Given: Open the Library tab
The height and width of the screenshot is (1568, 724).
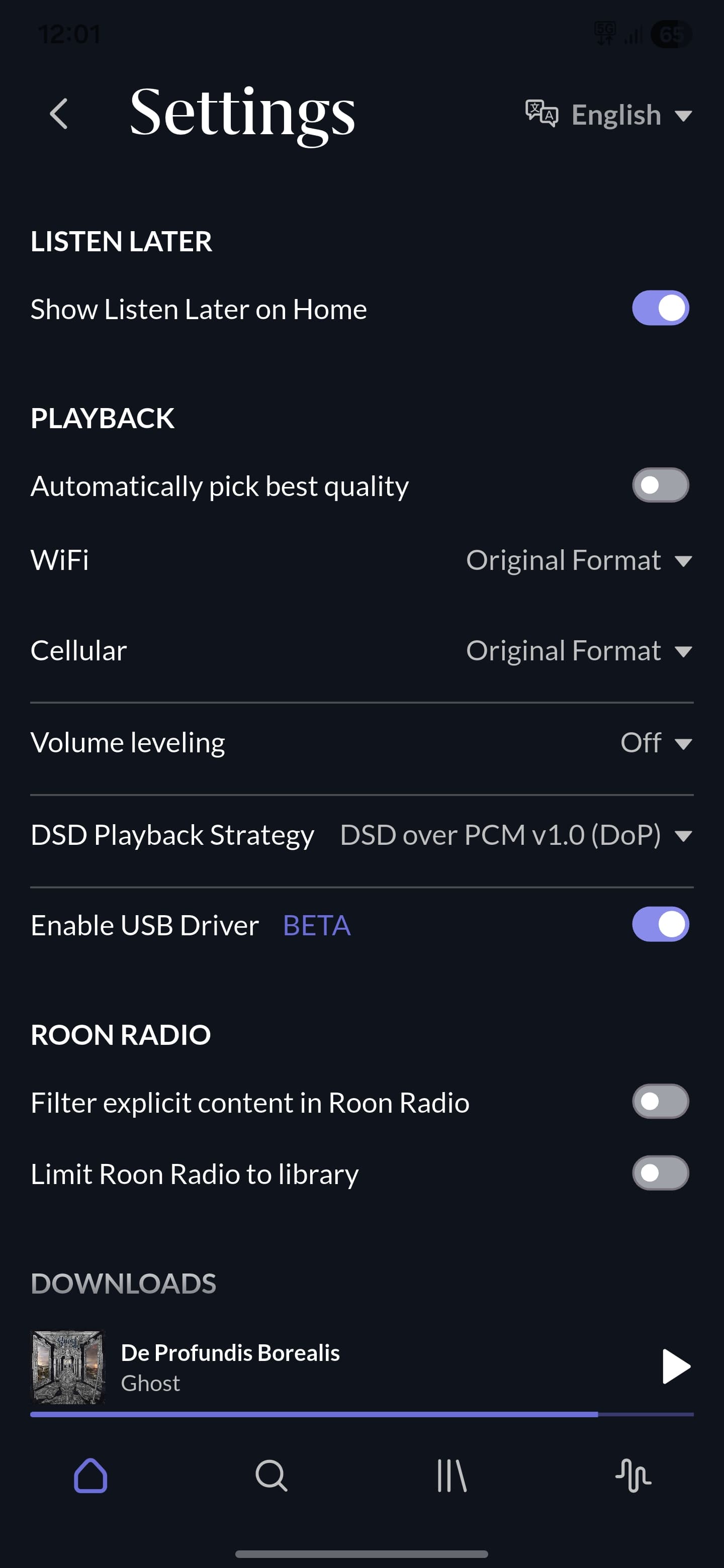Looking at the screenshot, I should click(x=452, y=1476).
